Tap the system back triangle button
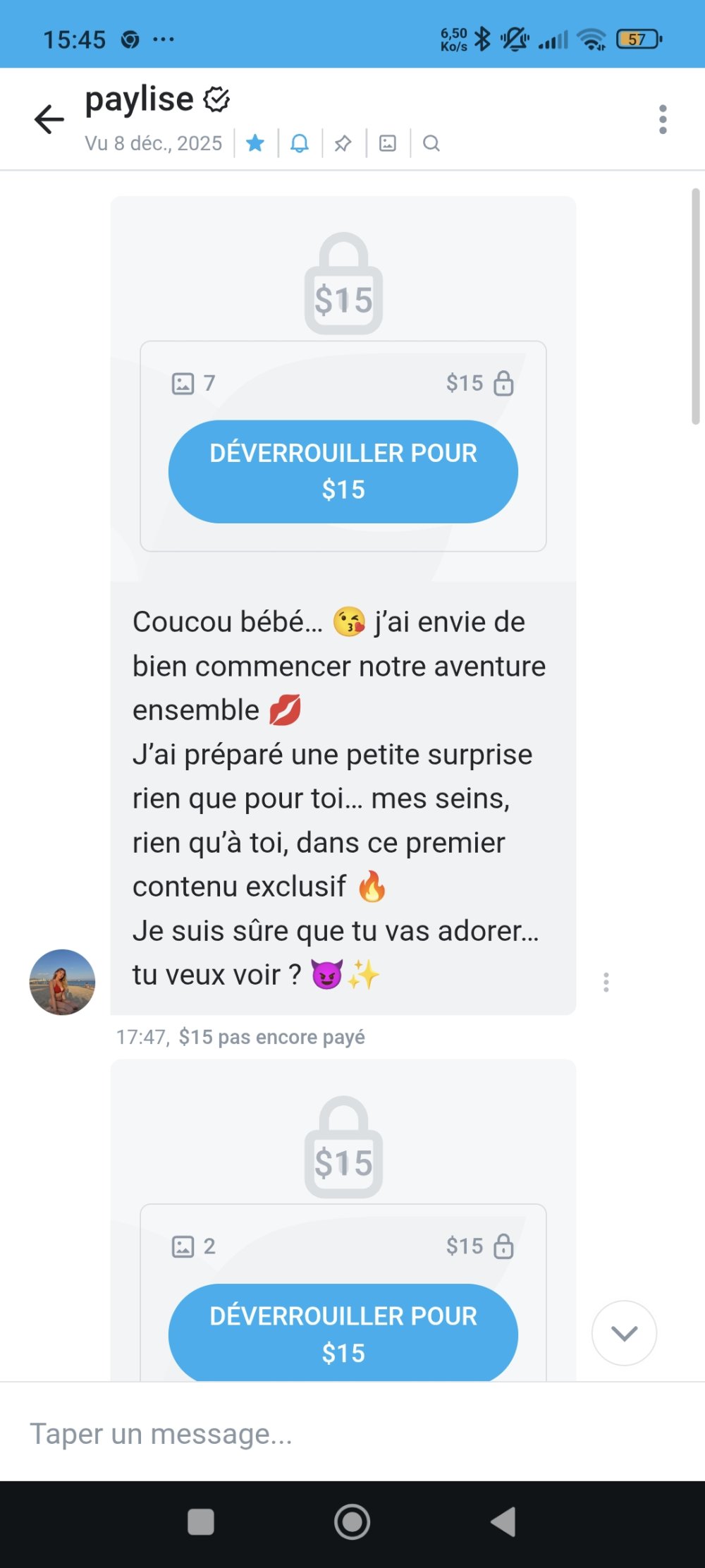Viewport: 705px width, 1568px height. [503, 1521]
